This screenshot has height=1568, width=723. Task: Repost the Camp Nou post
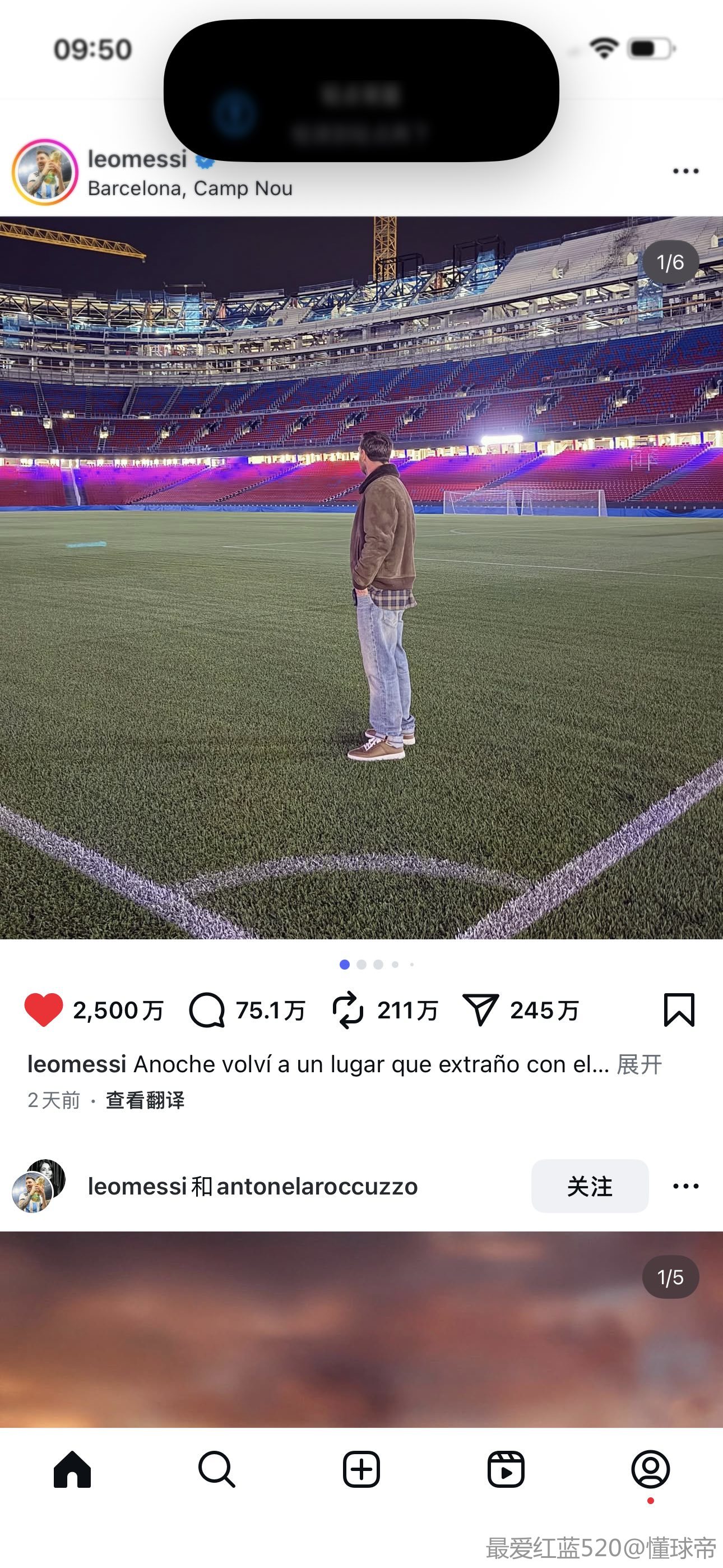tap(347, 1010)
